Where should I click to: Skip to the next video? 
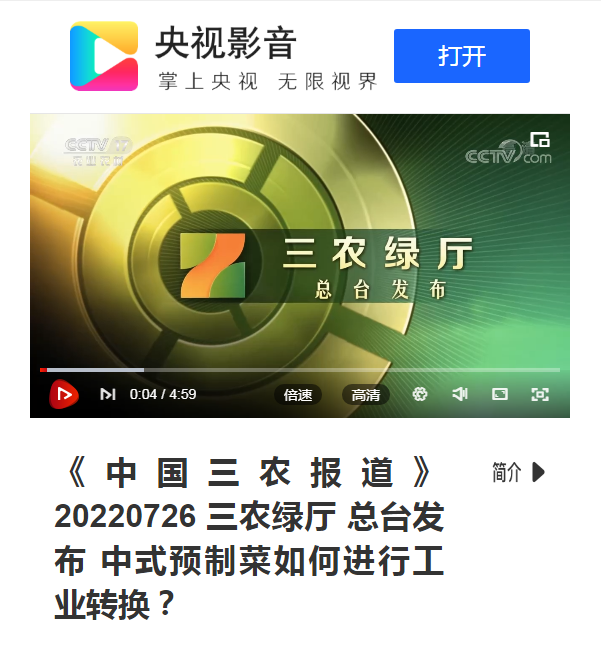(107, 395)
